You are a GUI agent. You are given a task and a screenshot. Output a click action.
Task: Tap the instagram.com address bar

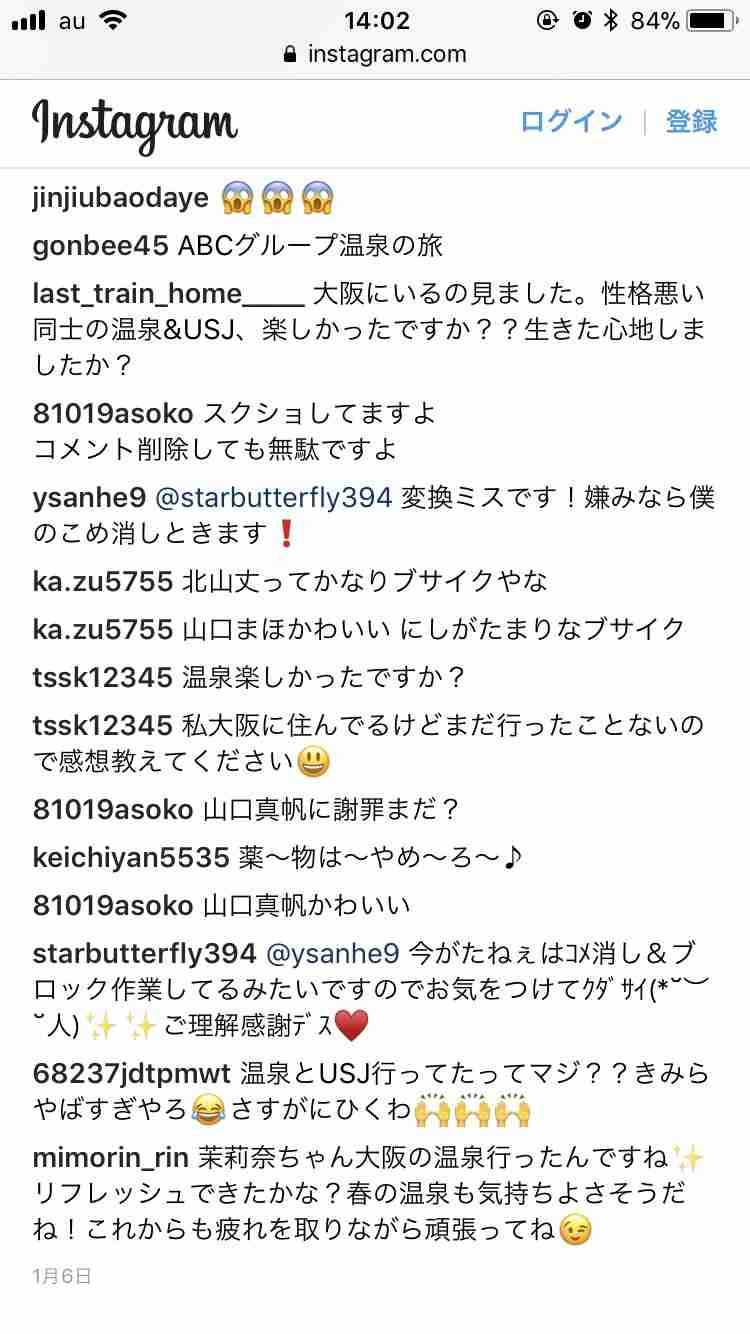(375, 54)
